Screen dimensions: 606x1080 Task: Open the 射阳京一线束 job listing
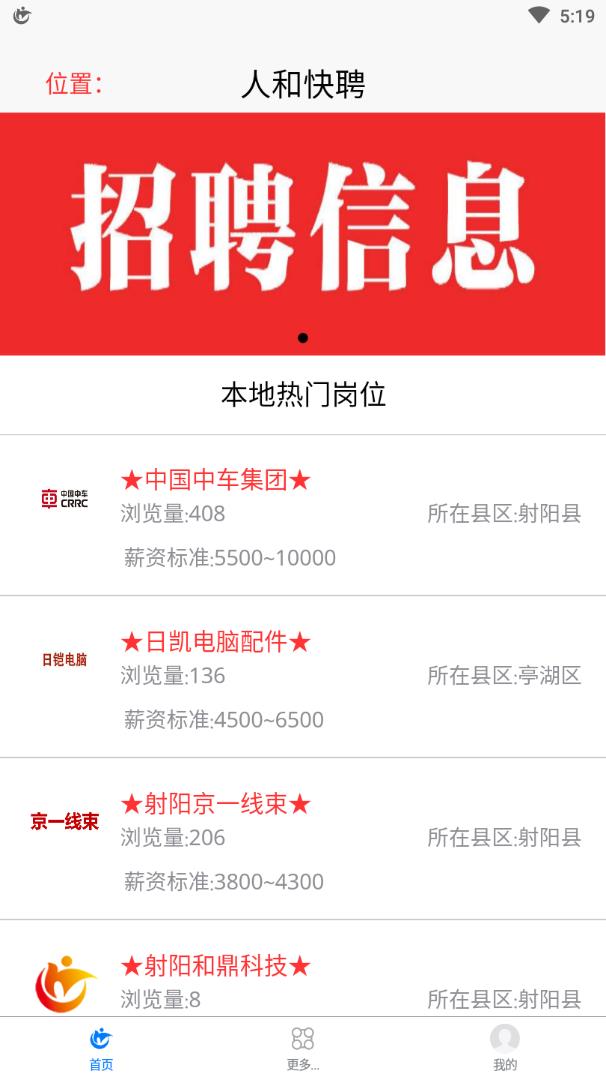[303, 839]
